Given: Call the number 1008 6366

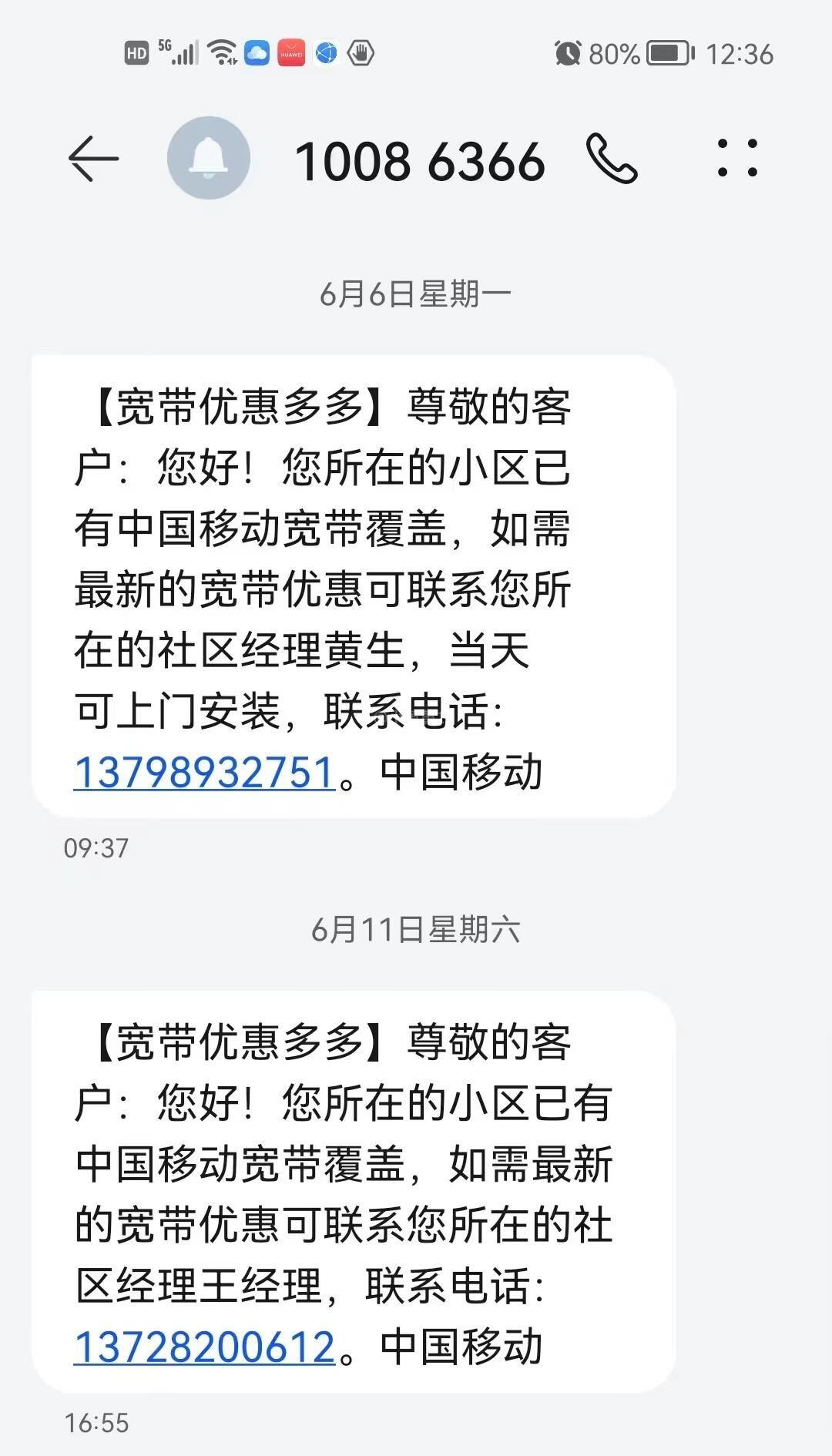Looking at the screenshot, I should pos(612,159).
